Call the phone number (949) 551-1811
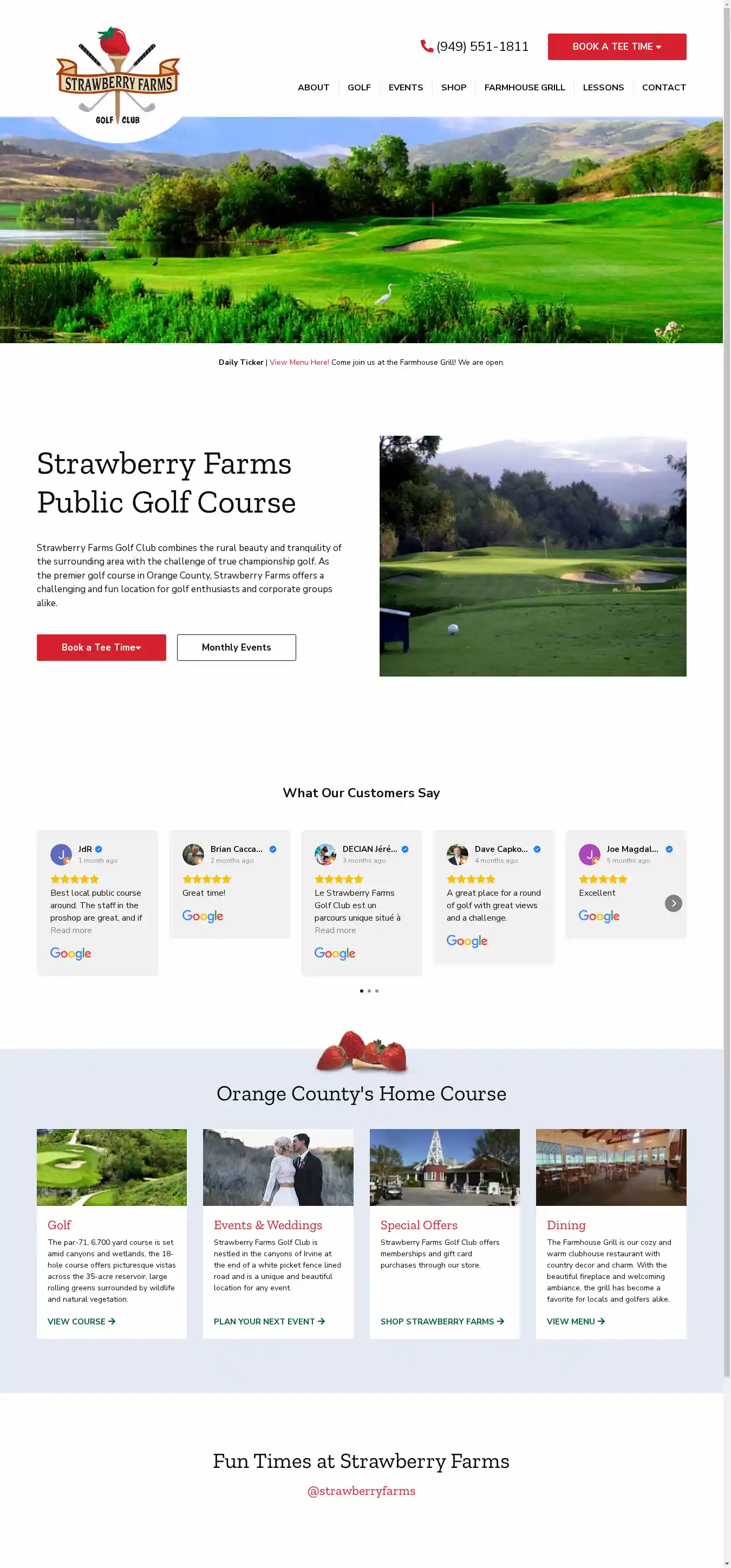 coord(475,47)
